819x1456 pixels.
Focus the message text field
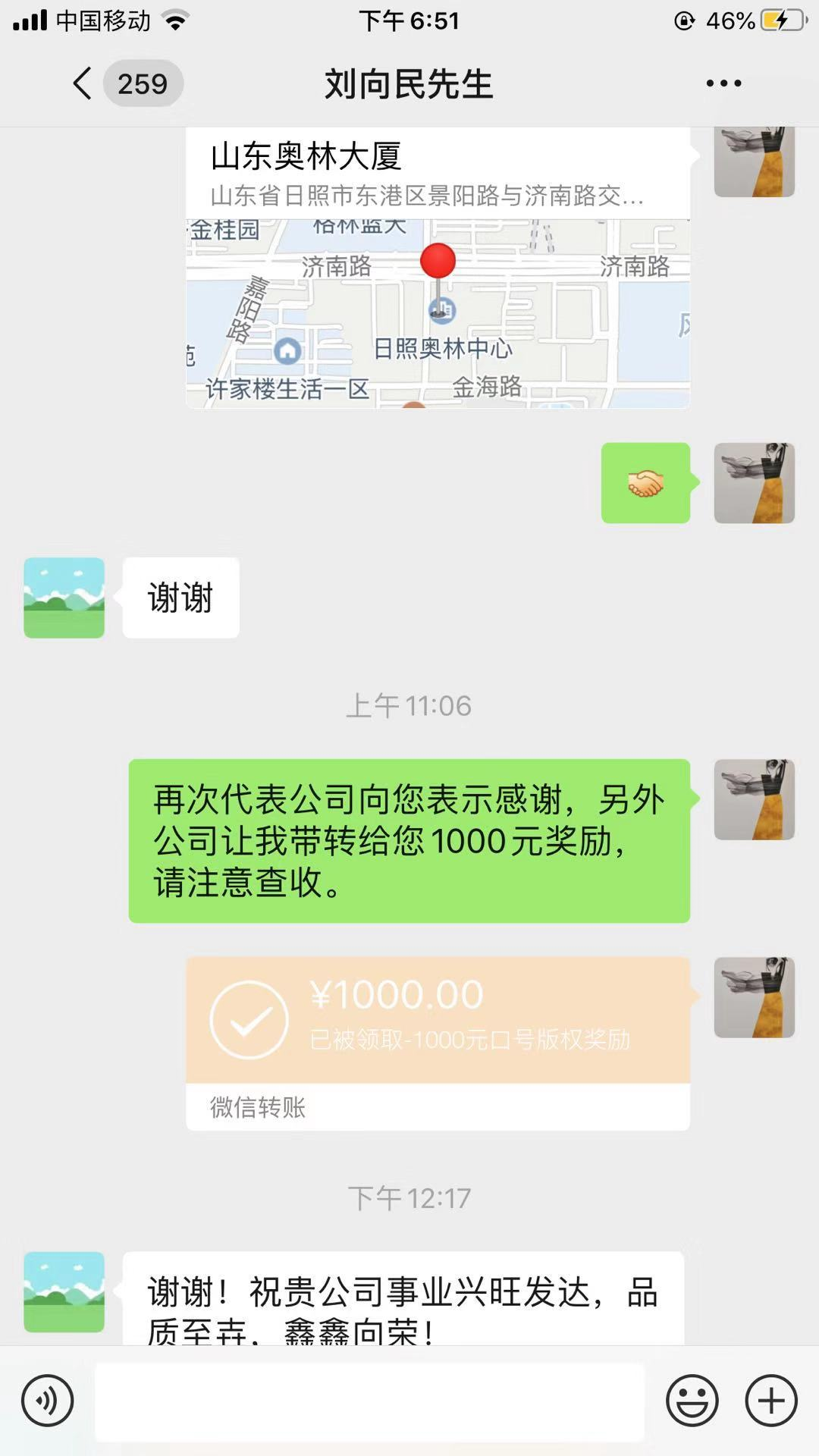(x=369, y=1401)
